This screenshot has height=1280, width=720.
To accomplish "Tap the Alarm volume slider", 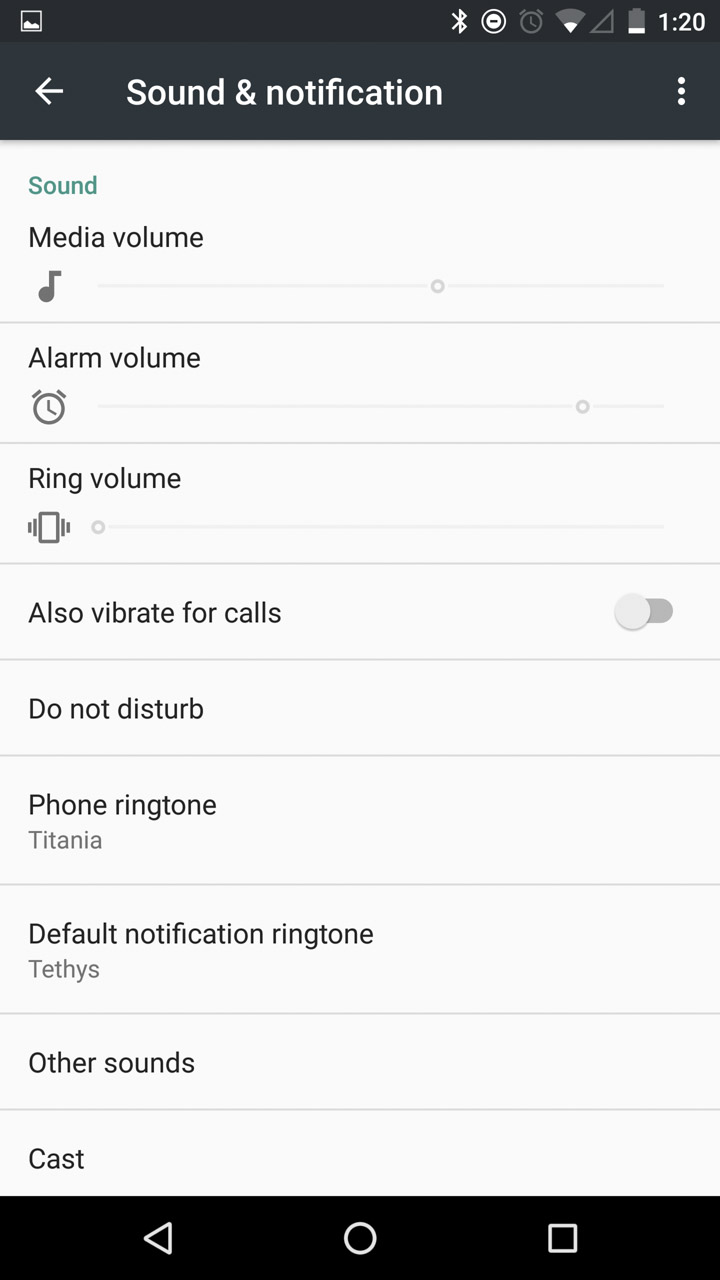I will coord(381,406).
